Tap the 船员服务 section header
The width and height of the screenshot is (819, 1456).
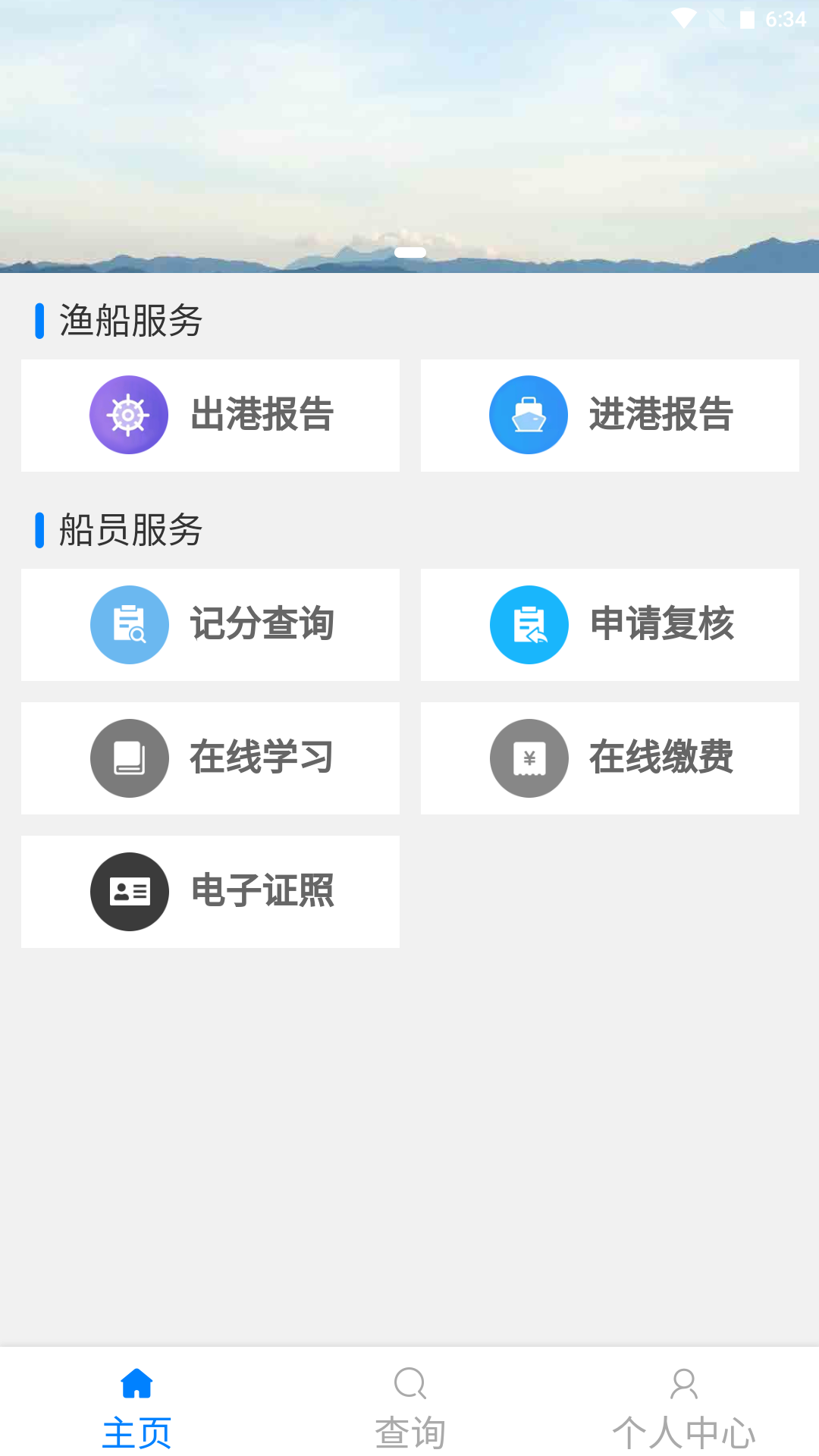(127, 531)
